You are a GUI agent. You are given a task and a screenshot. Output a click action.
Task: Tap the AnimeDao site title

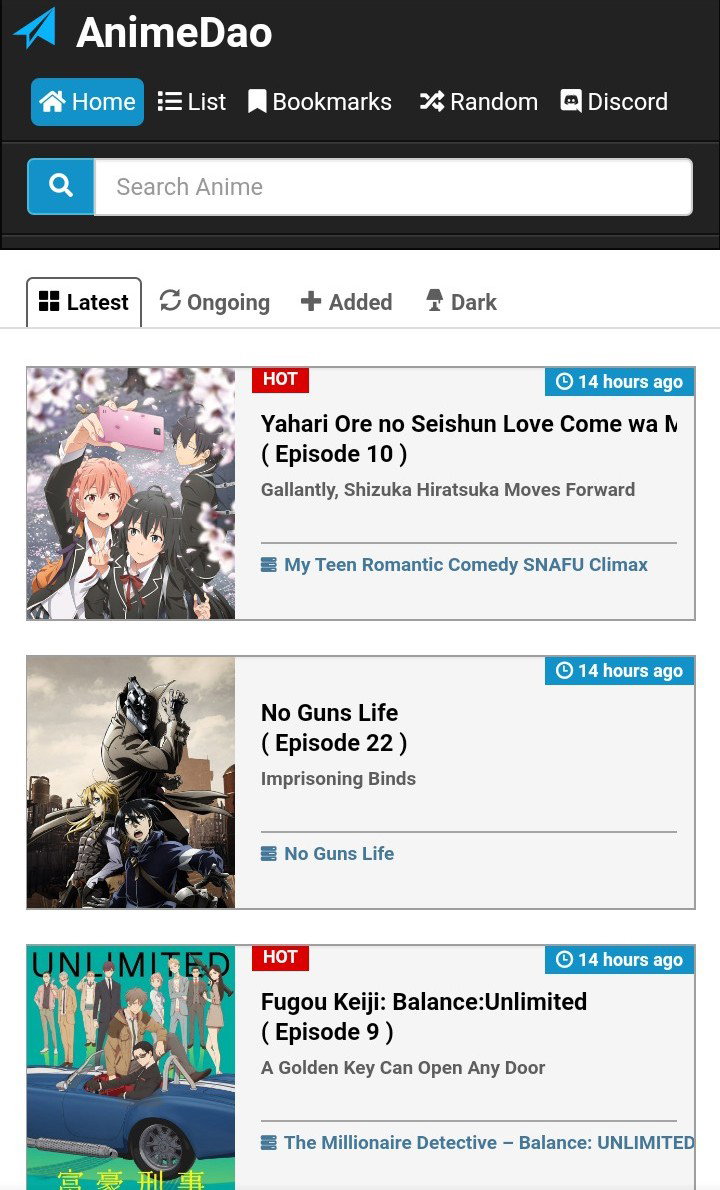pyautogui.click(x=174, y=33)
